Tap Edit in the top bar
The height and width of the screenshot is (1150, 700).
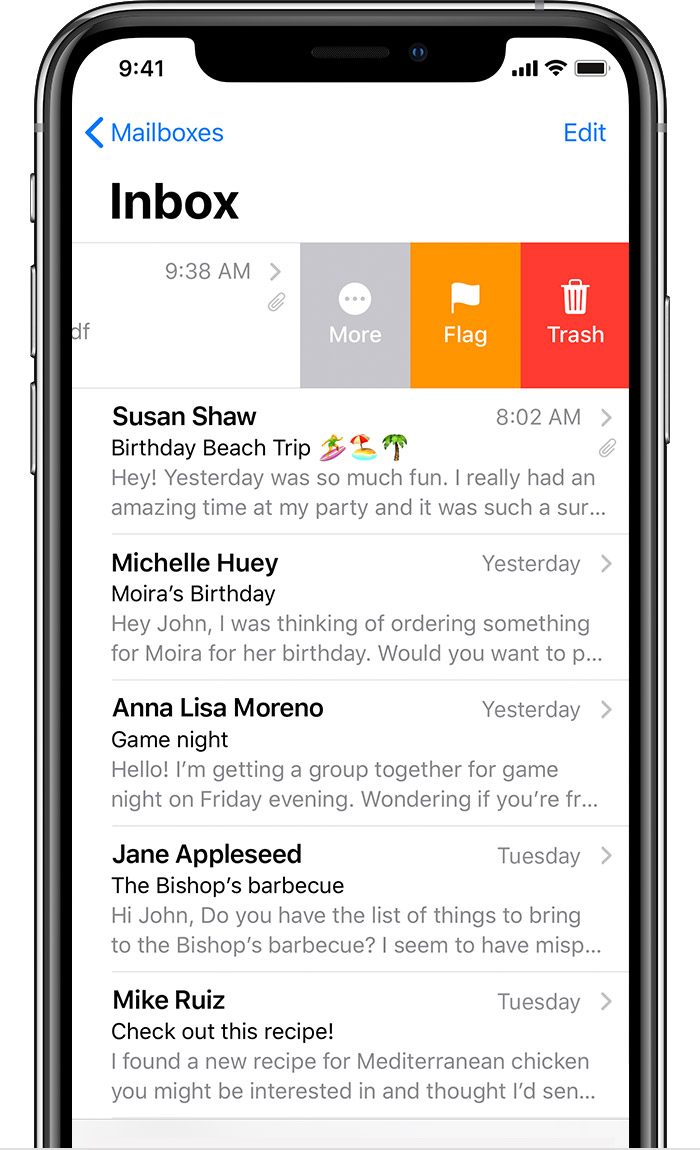point(584,133)
